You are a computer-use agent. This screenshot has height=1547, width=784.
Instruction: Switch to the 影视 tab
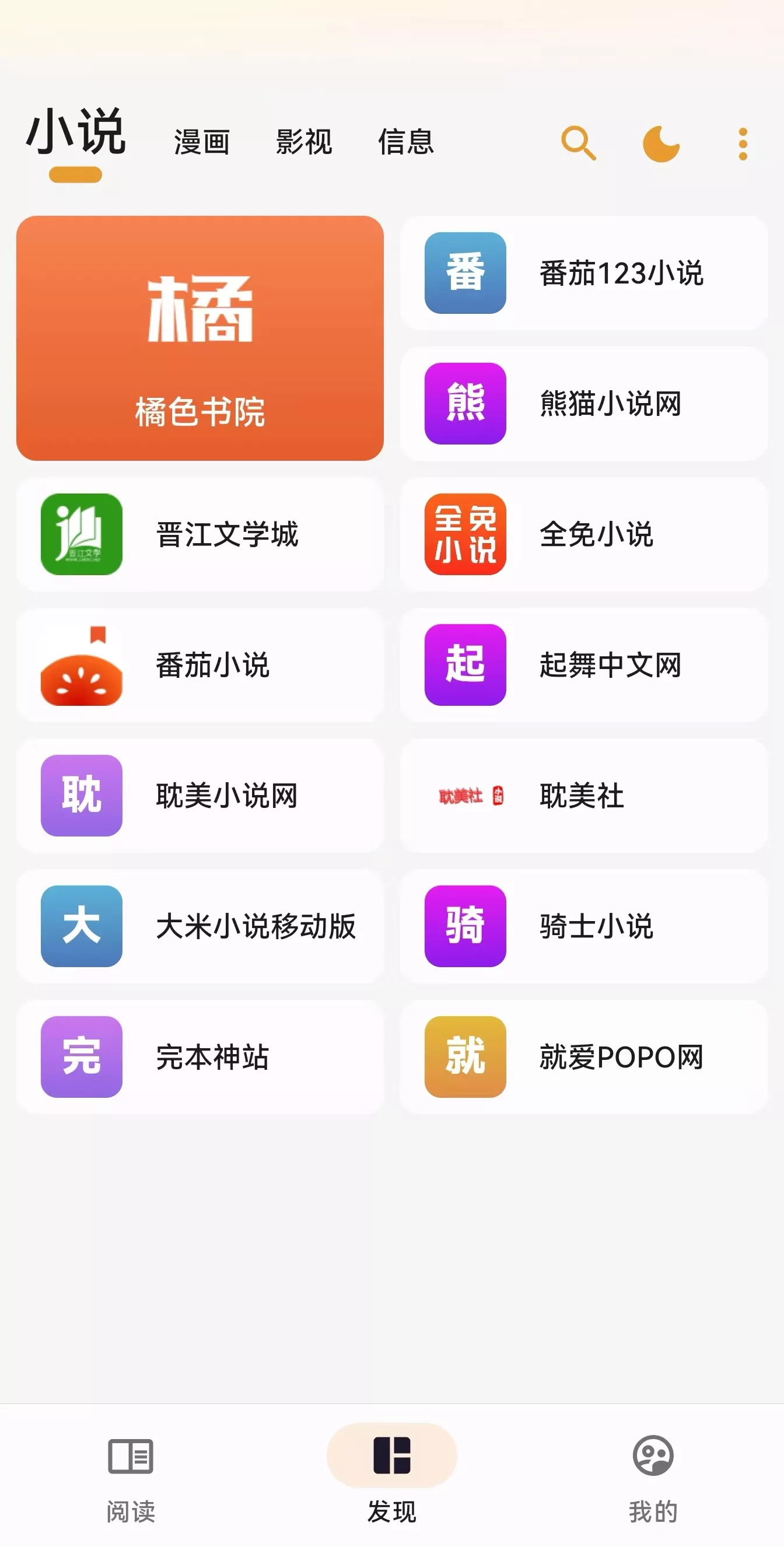304,142
